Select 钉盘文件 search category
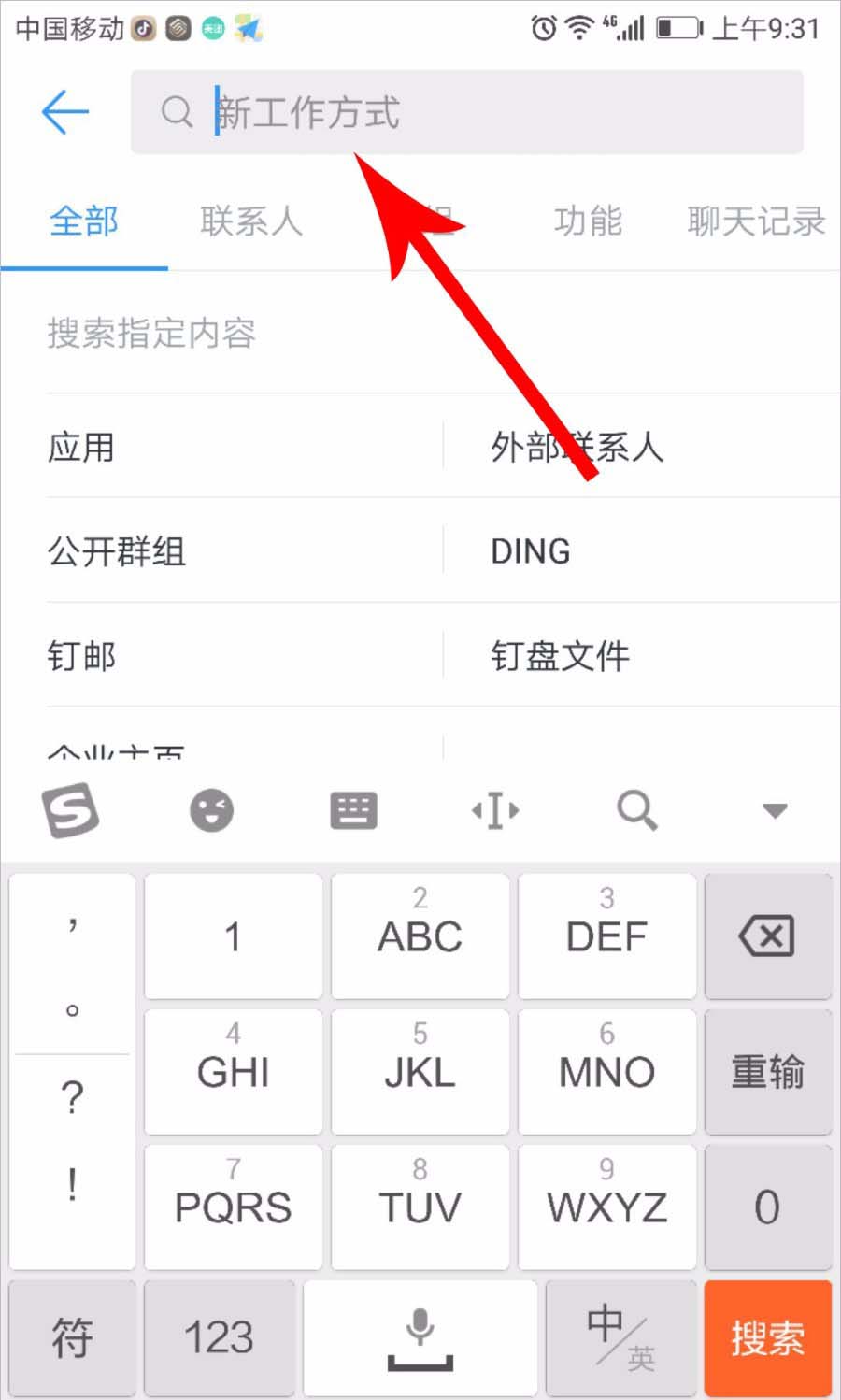This screenshot has height=1400, width=841. pyautogui.click(x=560, y=656)
